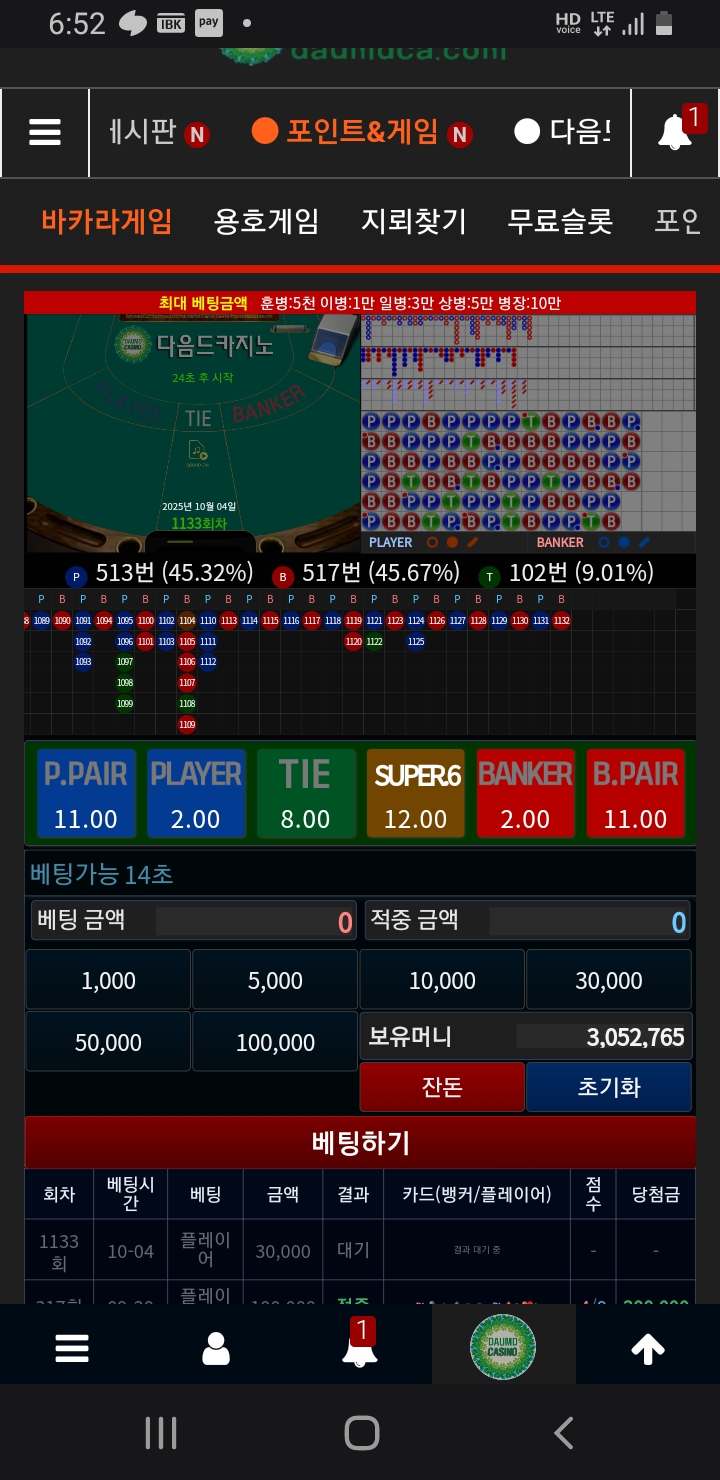The image size is (720, 1480).
Task: Place the bet with 베팅하기
Action: click(x=360, y=1142)
